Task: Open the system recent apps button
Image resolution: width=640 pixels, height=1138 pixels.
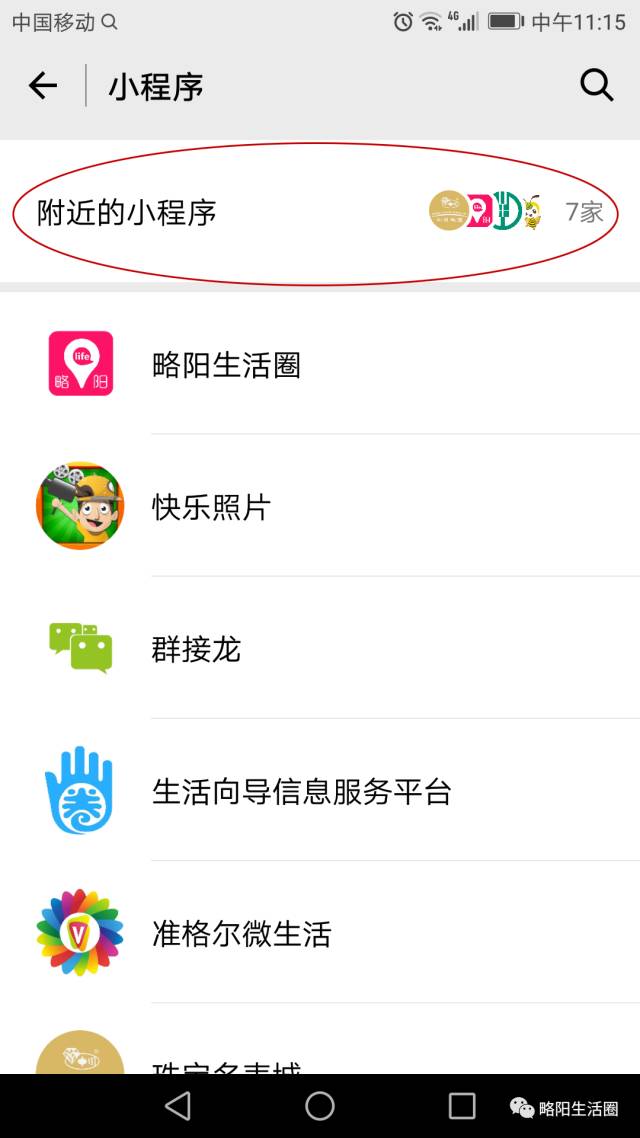Action: point(461,1106)
